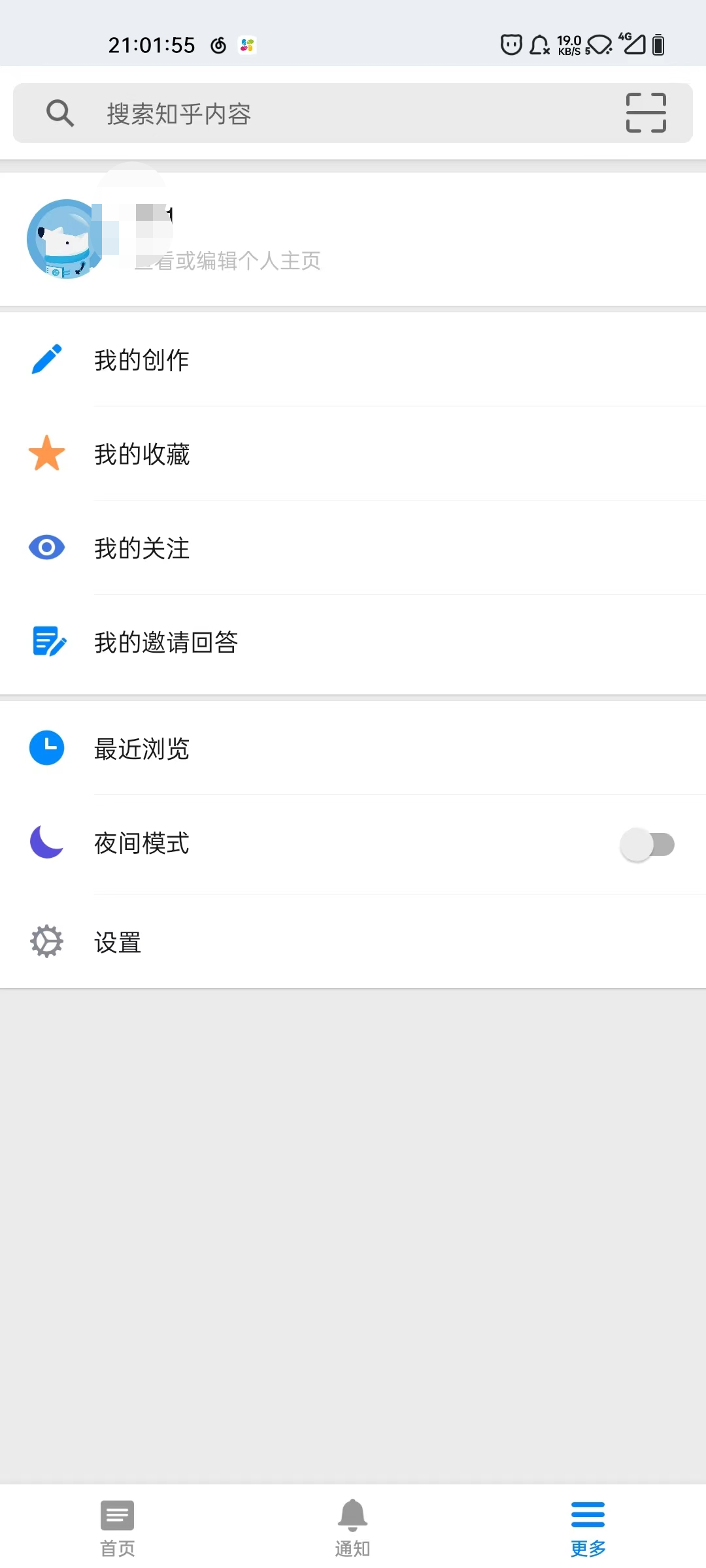This screenshot has height=1568, width=706.
Task: Open the personal profile page row
Action: point(353,239)
